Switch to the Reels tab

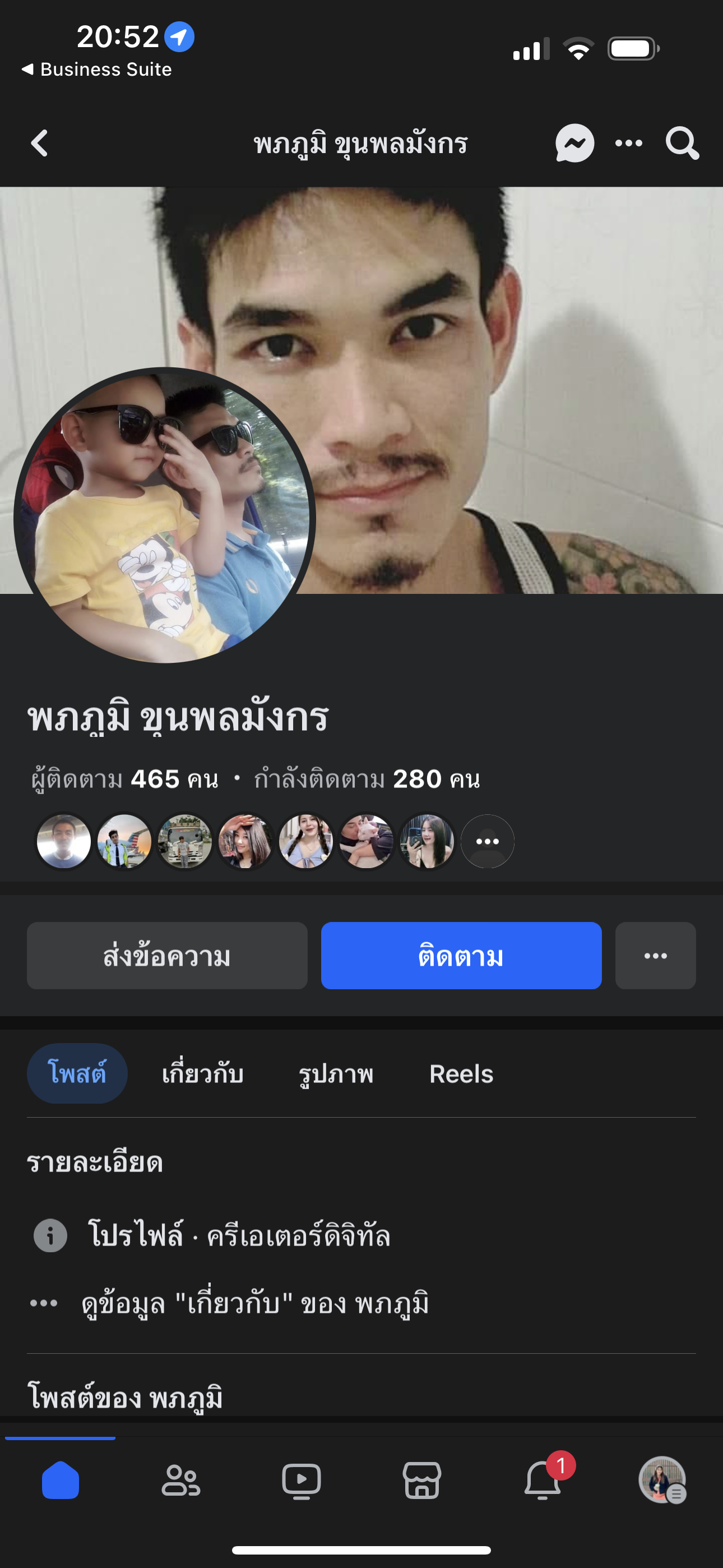coord(461,1074)
